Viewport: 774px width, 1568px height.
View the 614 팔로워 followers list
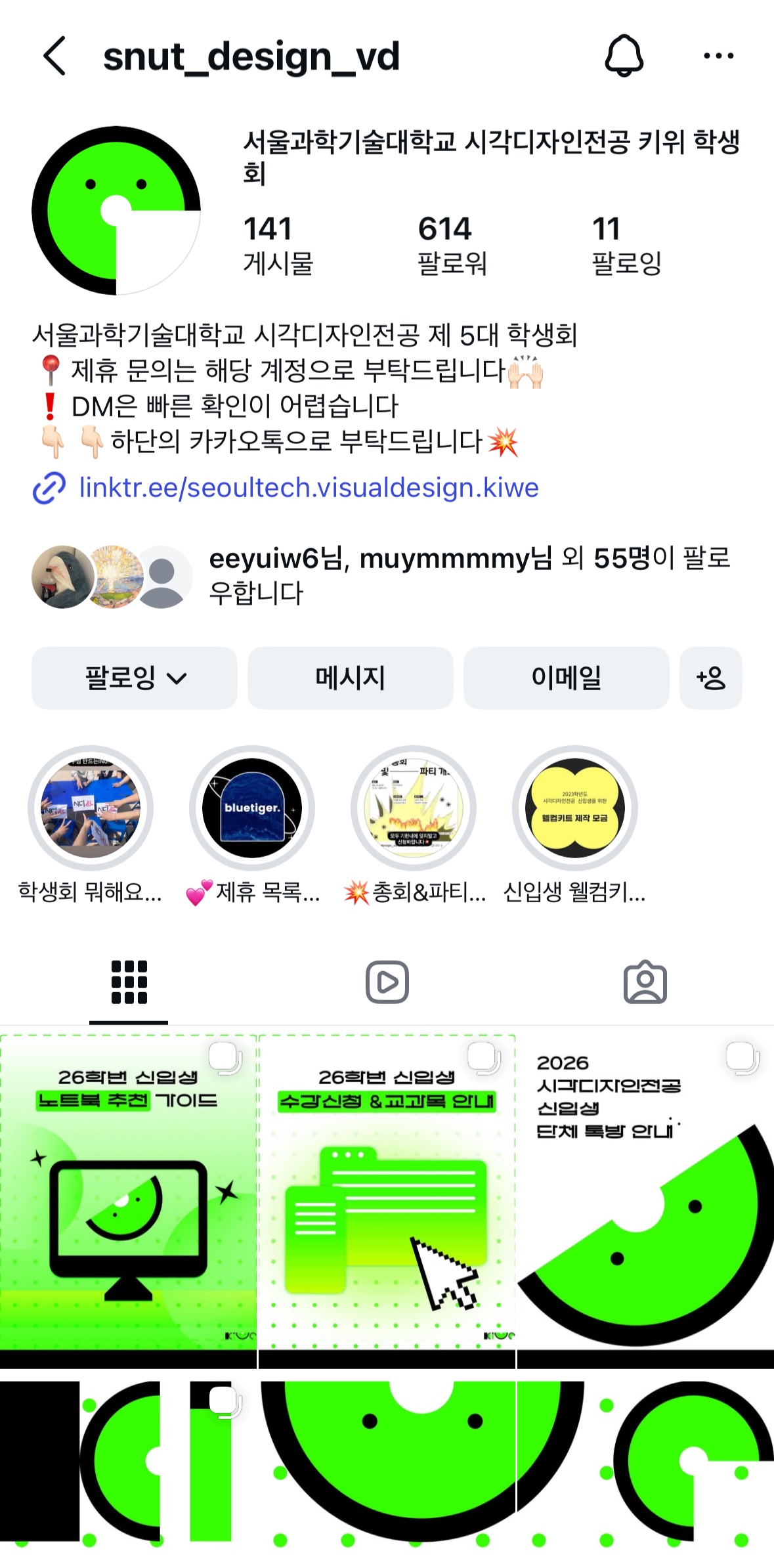[452, 246]
